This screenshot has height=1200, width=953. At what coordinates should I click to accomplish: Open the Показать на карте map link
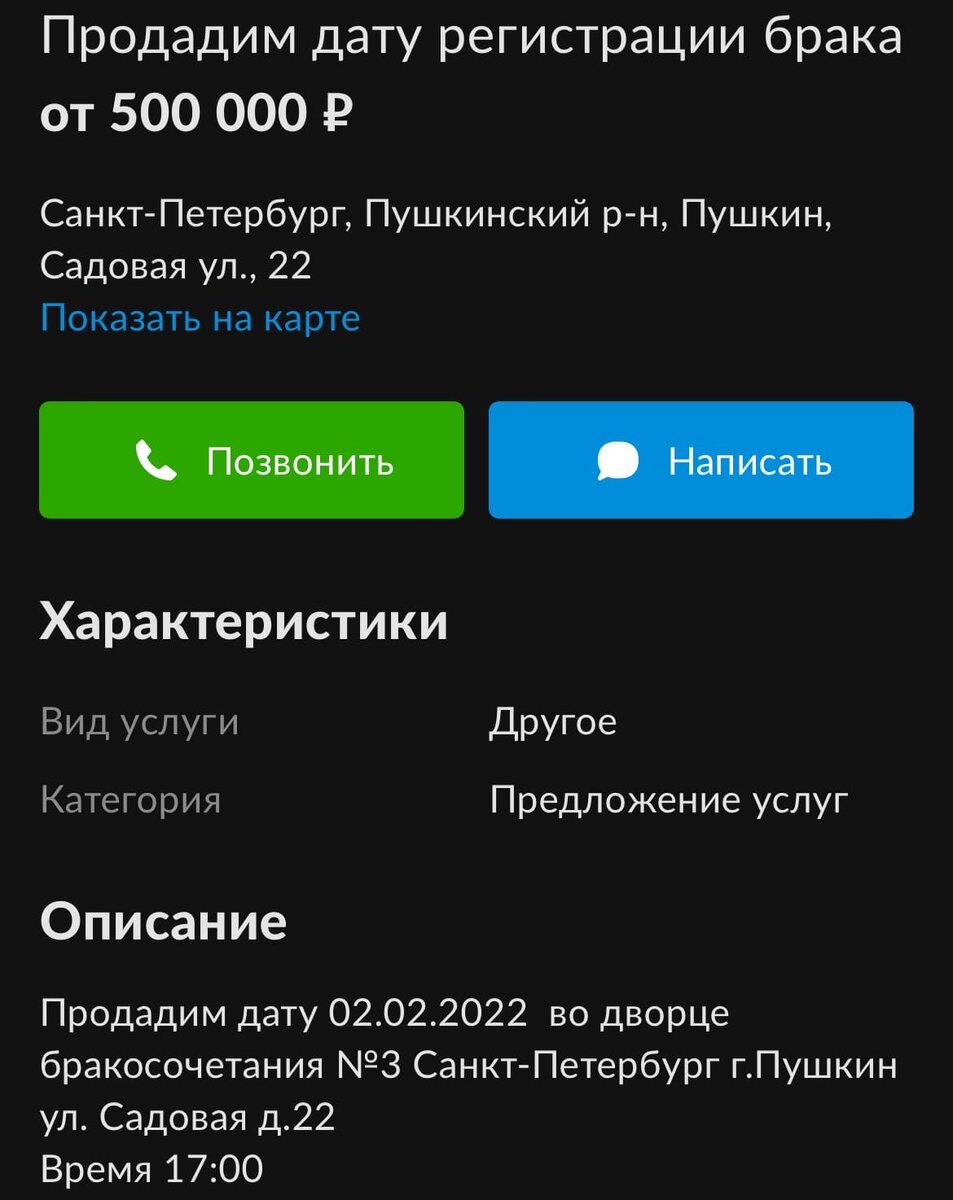(199, 317)
